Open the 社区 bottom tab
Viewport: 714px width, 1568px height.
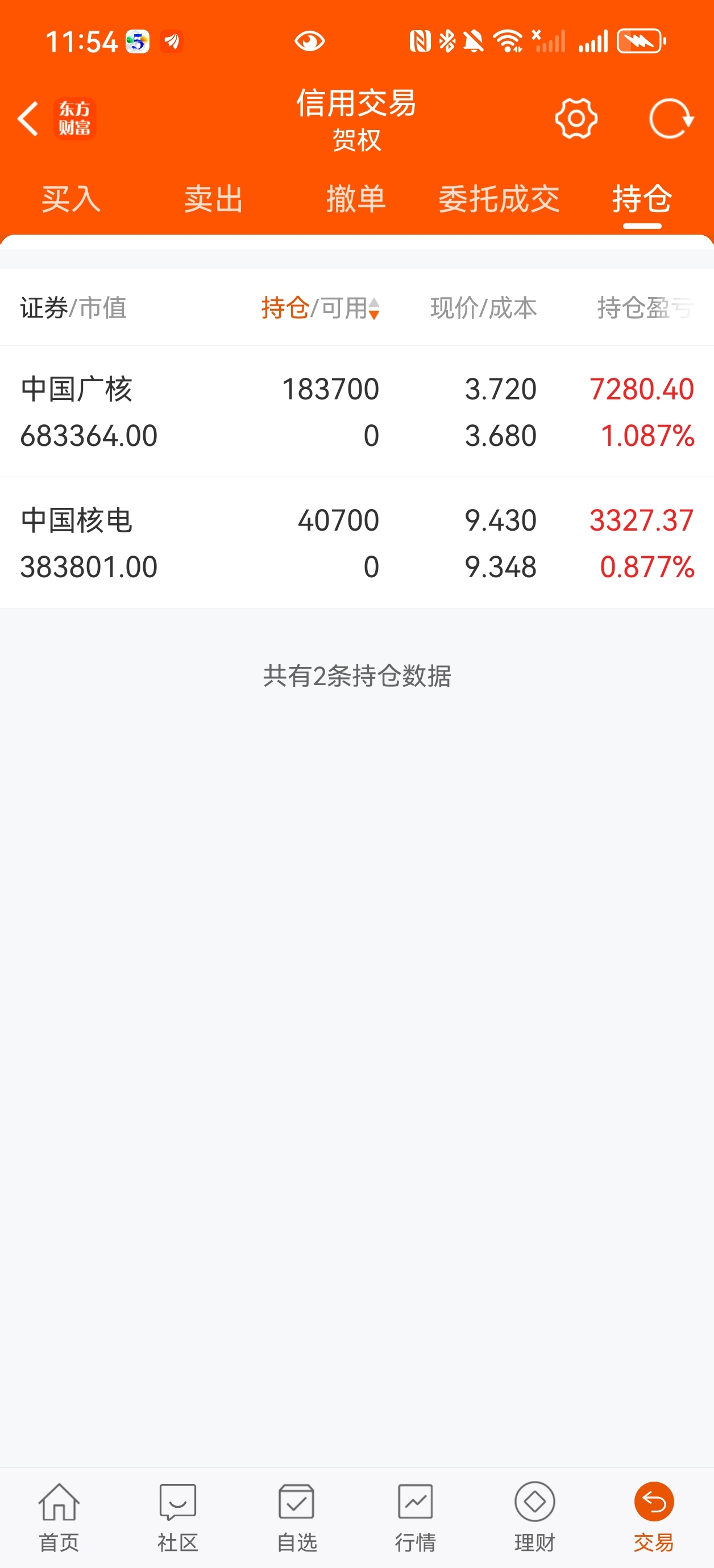(x=178, y=1517)
